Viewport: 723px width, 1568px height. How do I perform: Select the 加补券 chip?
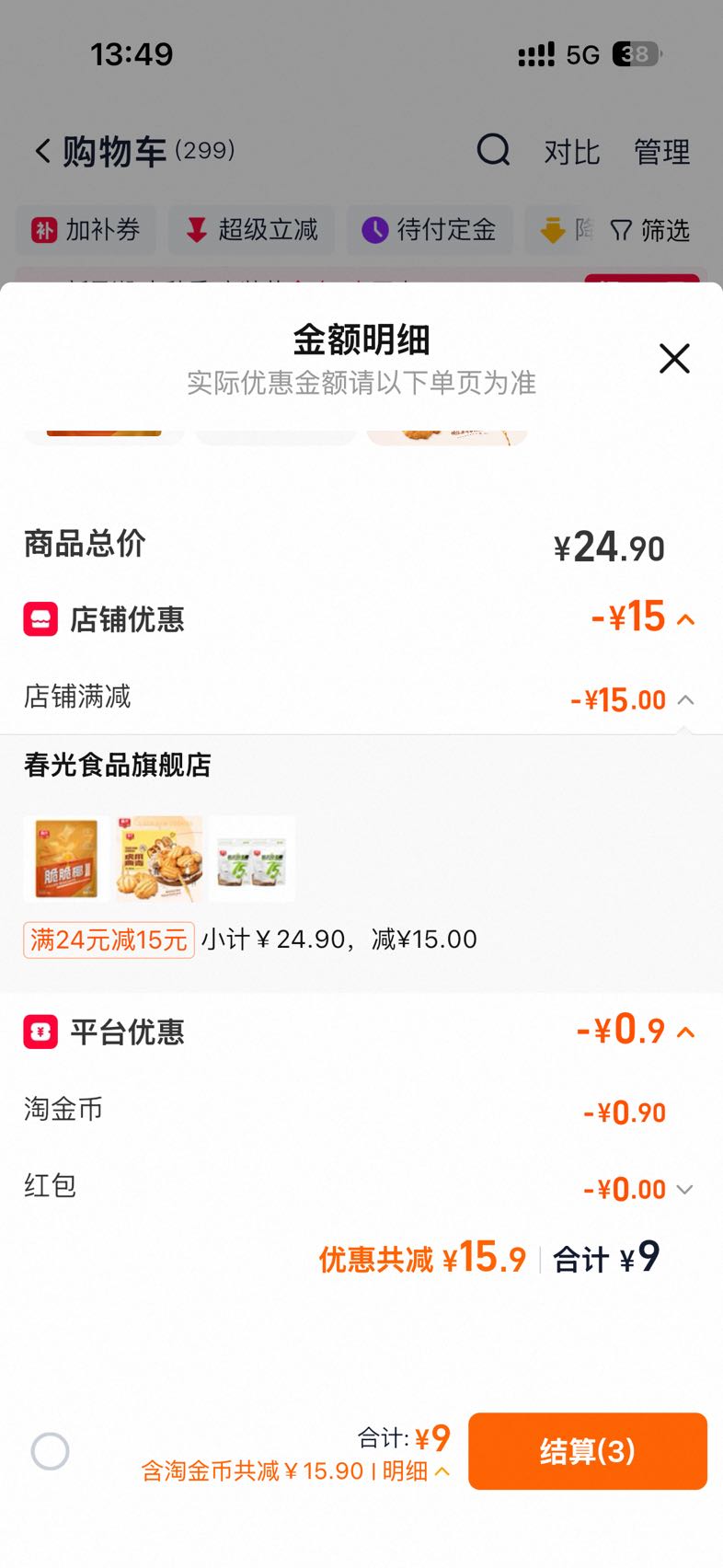click(x=86, y=229)
